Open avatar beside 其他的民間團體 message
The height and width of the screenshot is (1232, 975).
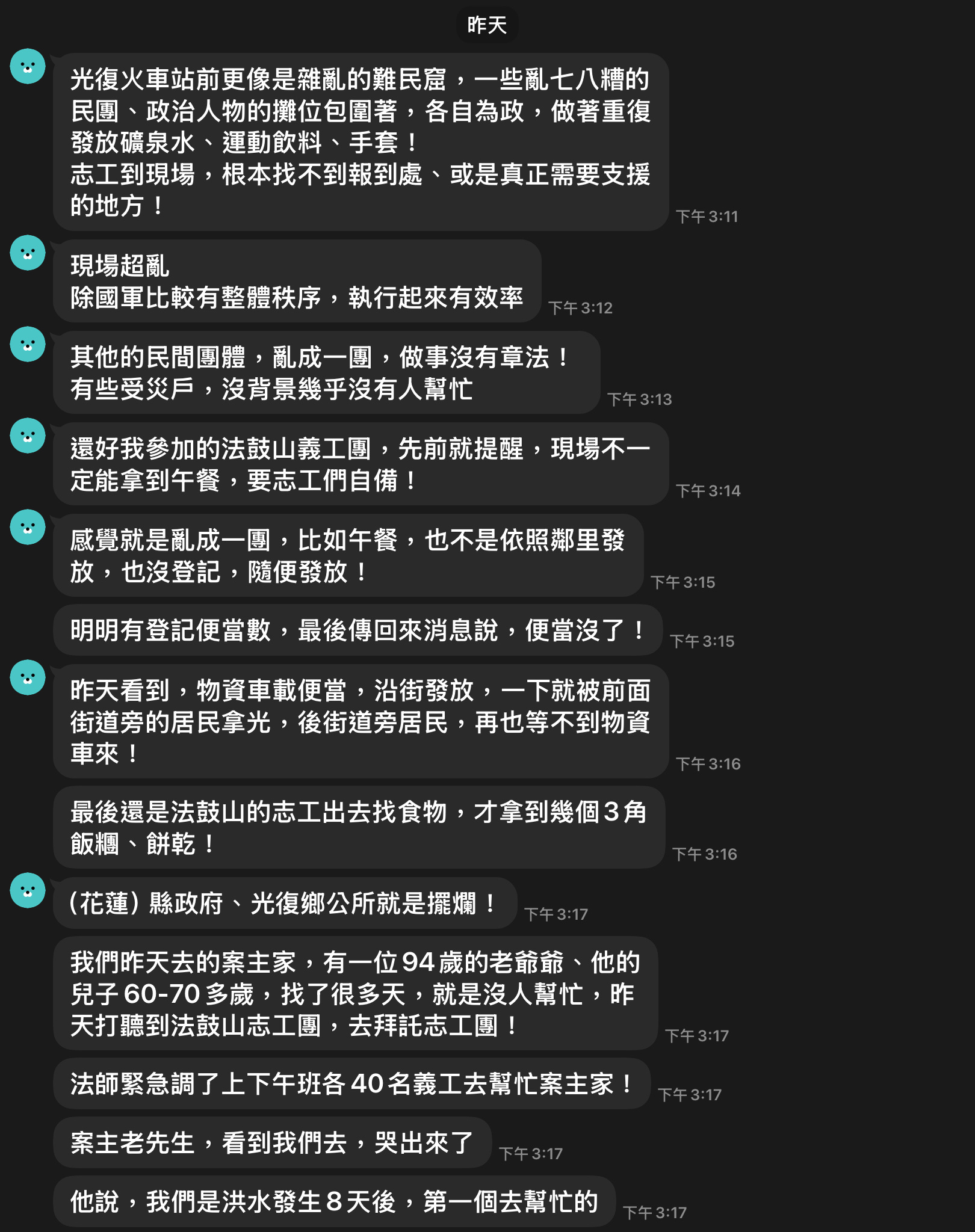[28, 344]
